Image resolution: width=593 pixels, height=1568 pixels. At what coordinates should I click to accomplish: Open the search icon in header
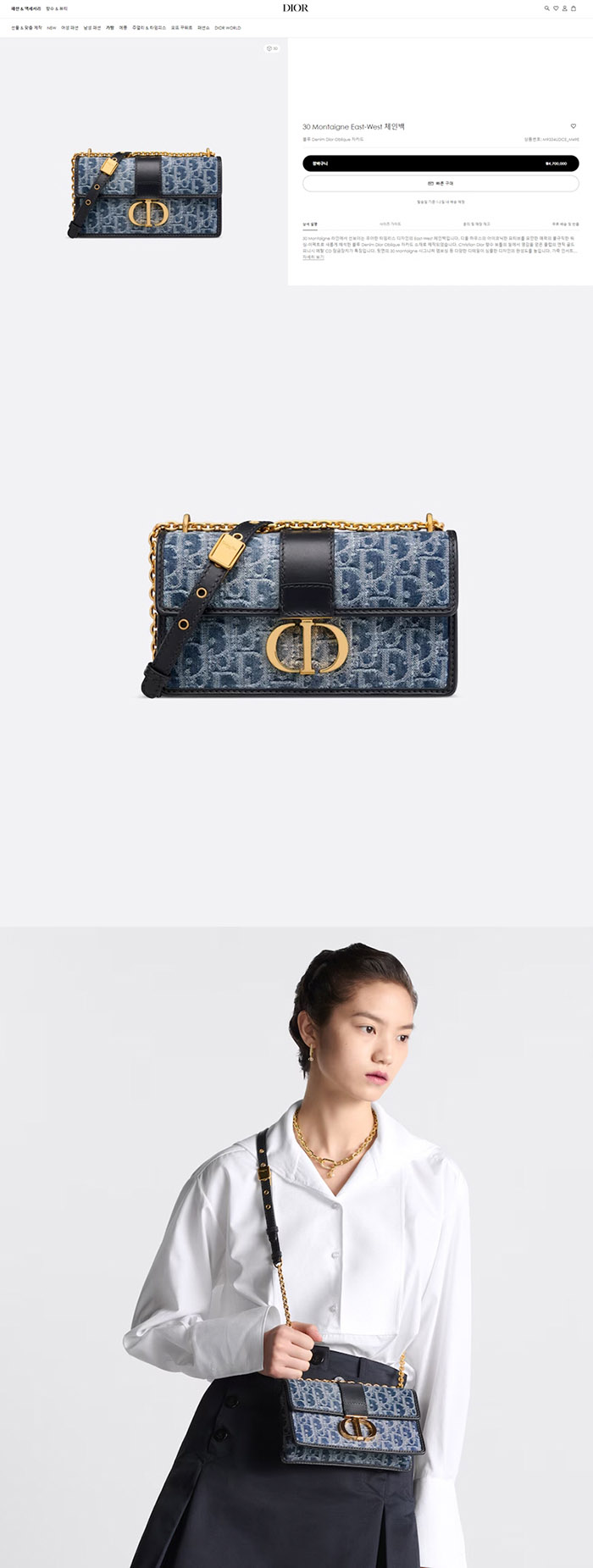546,8
